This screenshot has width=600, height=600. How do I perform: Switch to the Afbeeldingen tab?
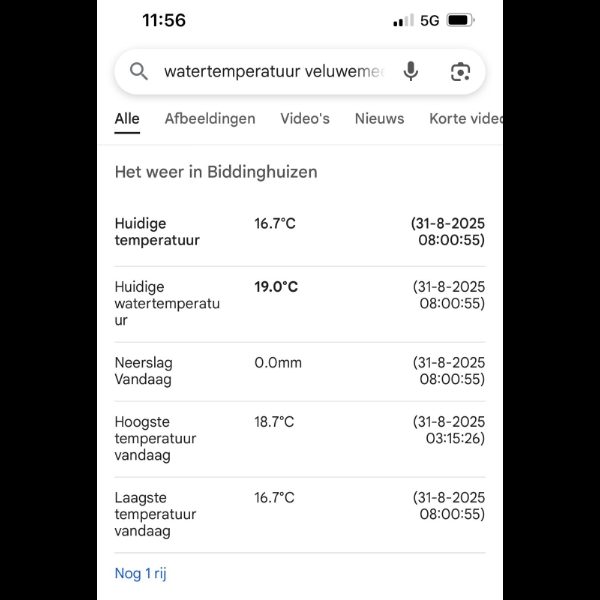click(210, 119)
